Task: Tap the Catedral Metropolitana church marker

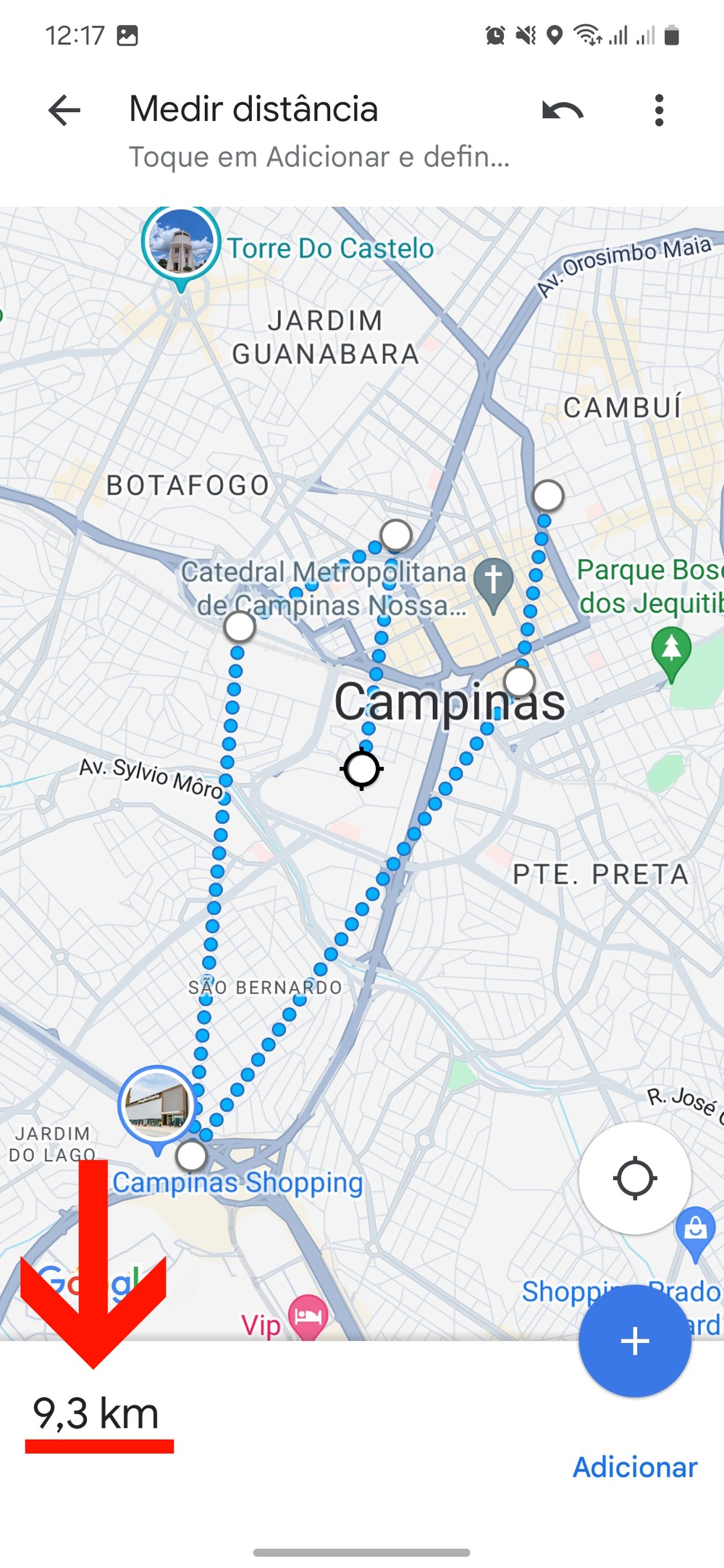Action: click(x=493, y=582)
